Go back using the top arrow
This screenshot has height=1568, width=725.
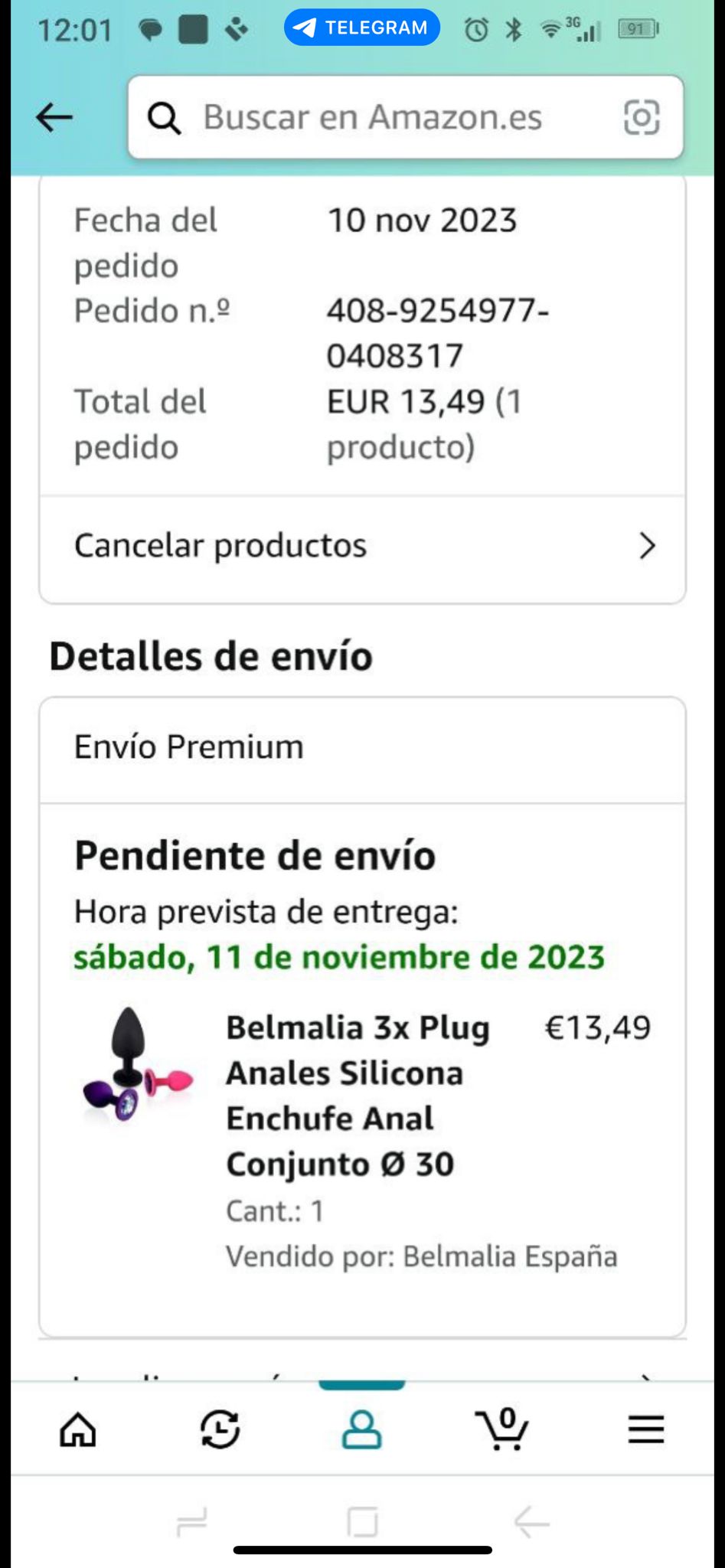tap(54, 118)
